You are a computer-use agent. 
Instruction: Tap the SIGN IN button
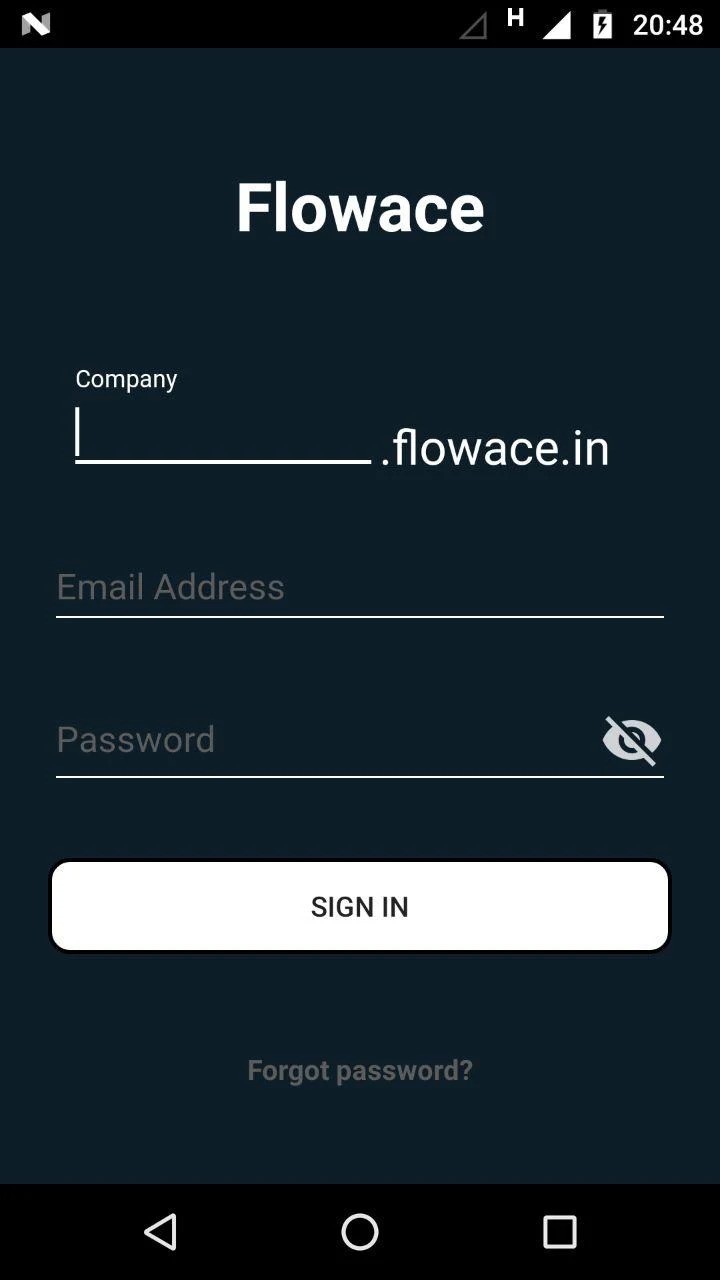pos(360,906)
